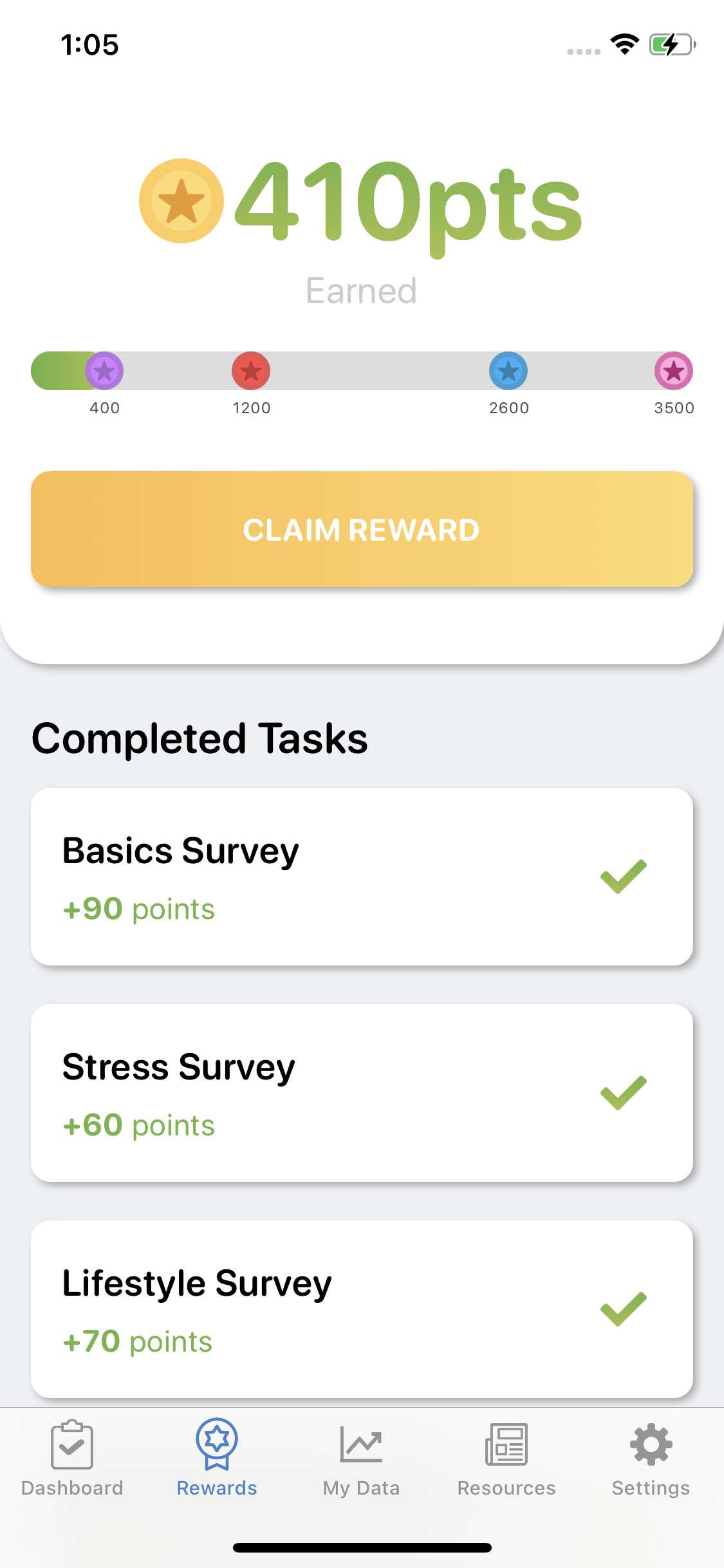
Task: Select the Rewards tab
Action: pyautogui.click(x=217, y=1459)
